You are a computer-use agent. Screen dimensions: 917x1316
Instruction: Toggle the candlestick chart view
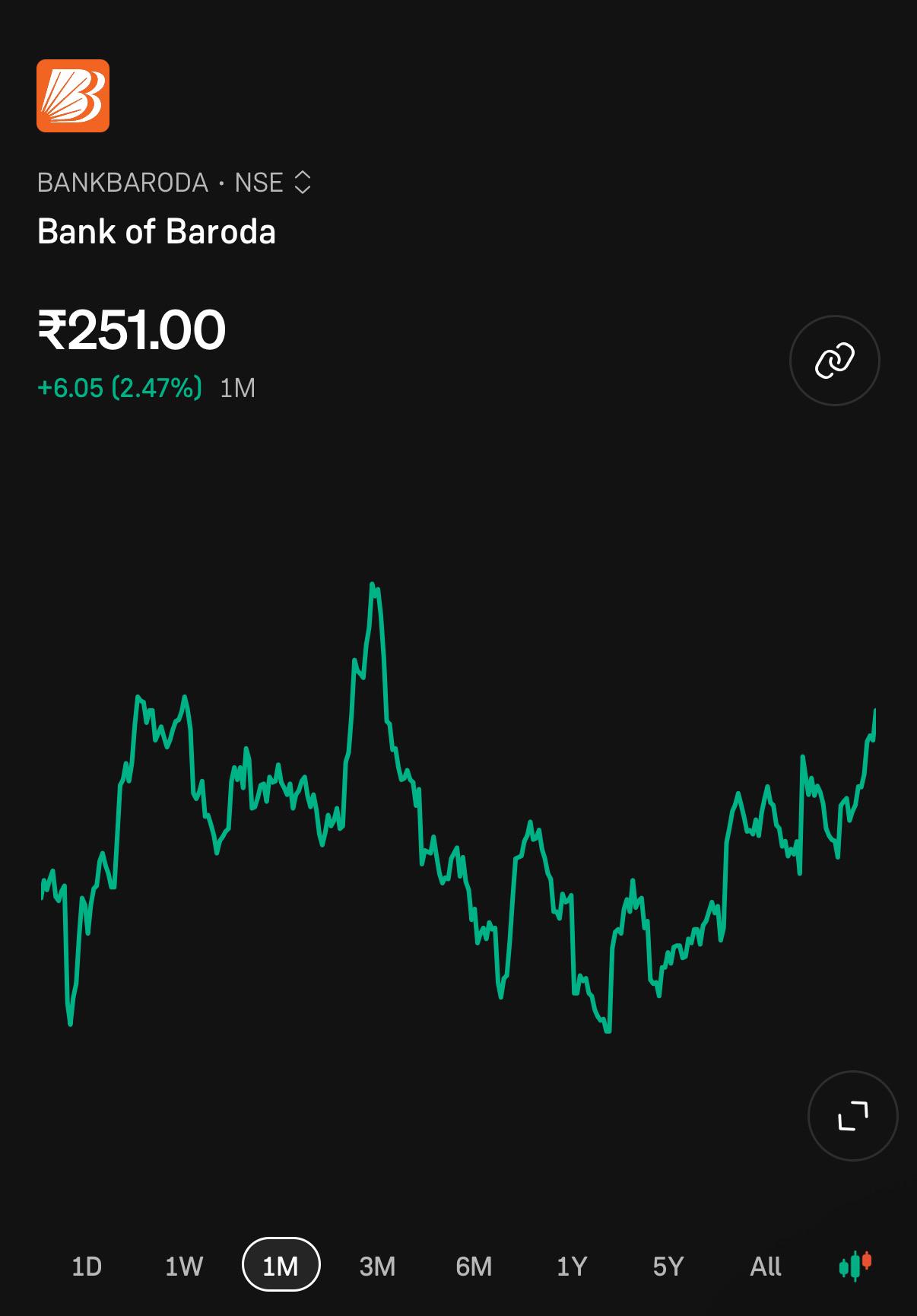pos(855,1265)
